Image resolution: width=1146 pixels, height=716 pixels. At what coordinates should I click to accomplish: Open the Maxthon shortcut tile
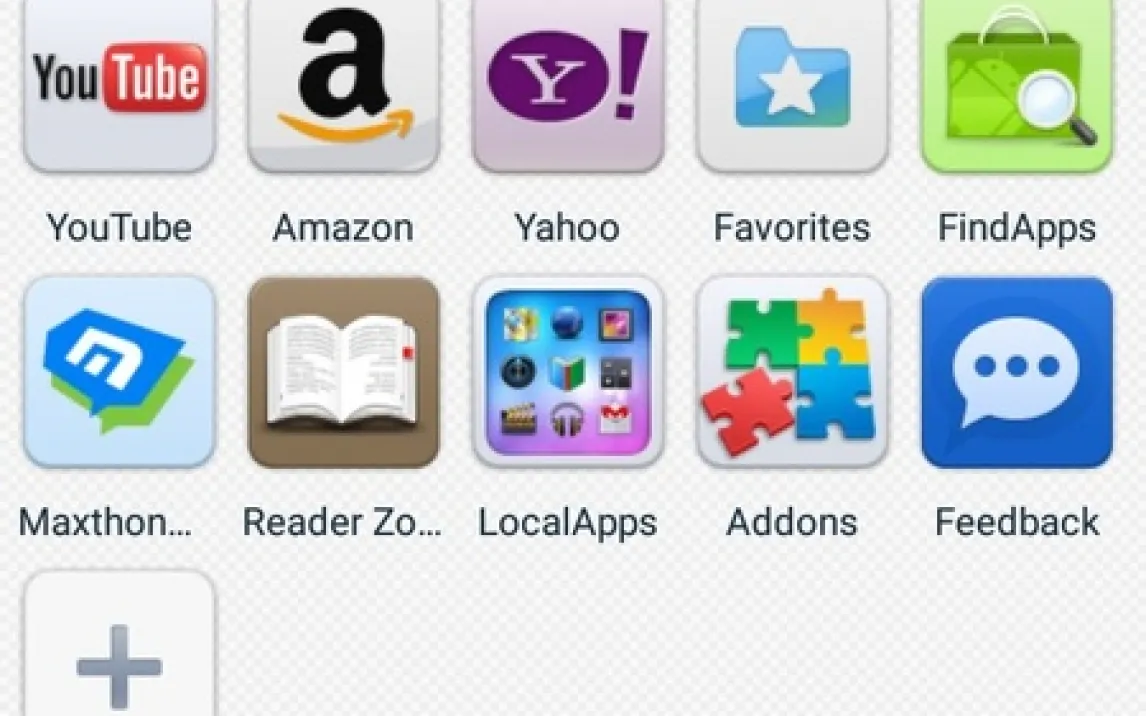click(119, 372)
